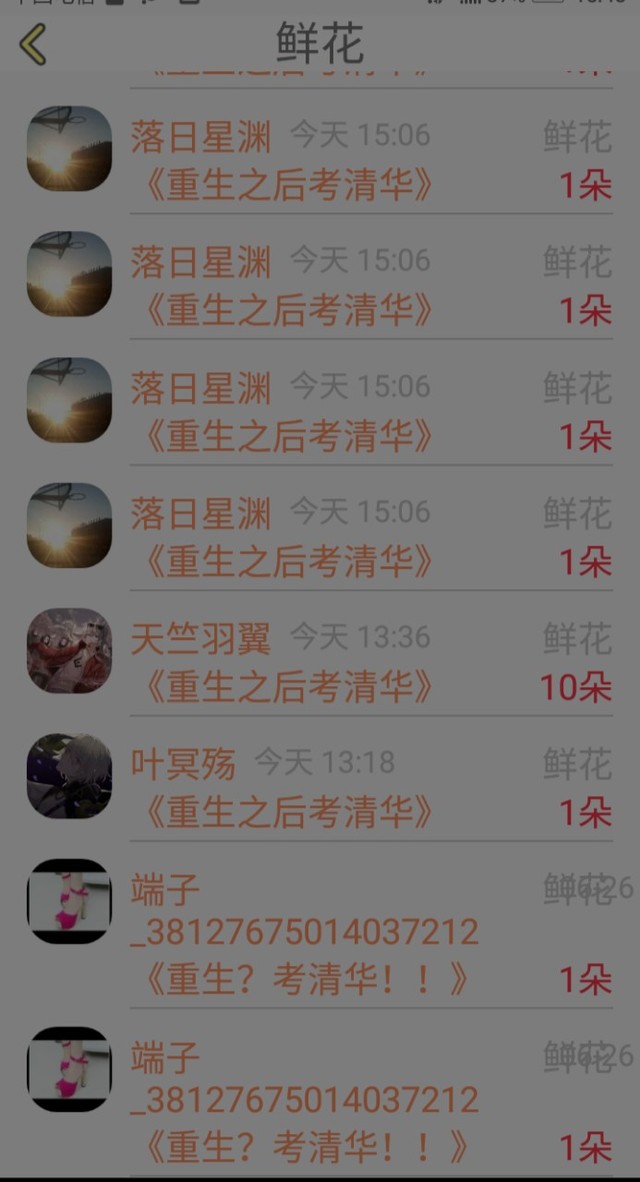Tap the username 天竺羽翼
640x1182 pixels.
[201, 638]
